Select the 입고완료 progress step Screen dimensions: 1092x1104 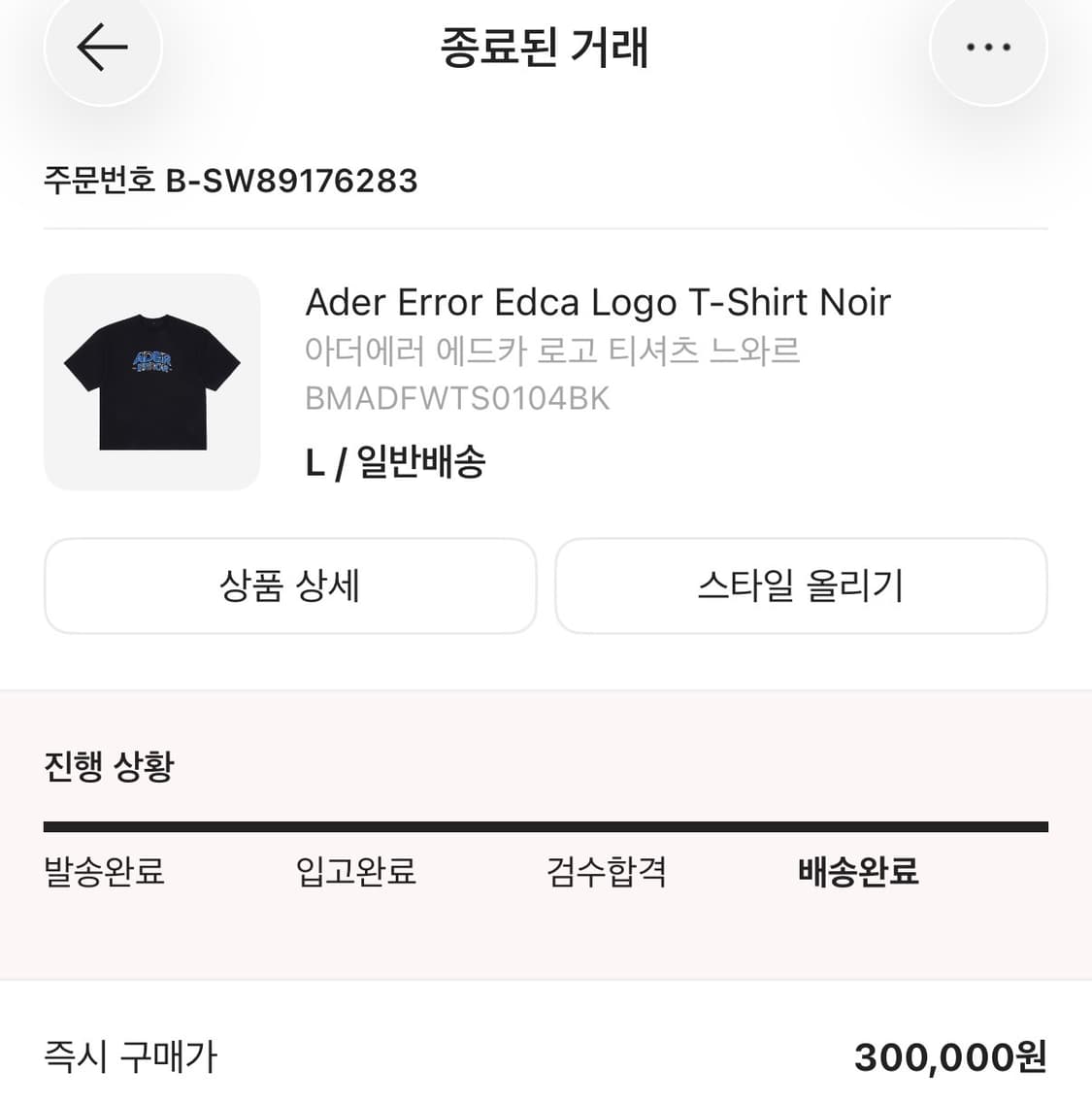pos(355,873)
